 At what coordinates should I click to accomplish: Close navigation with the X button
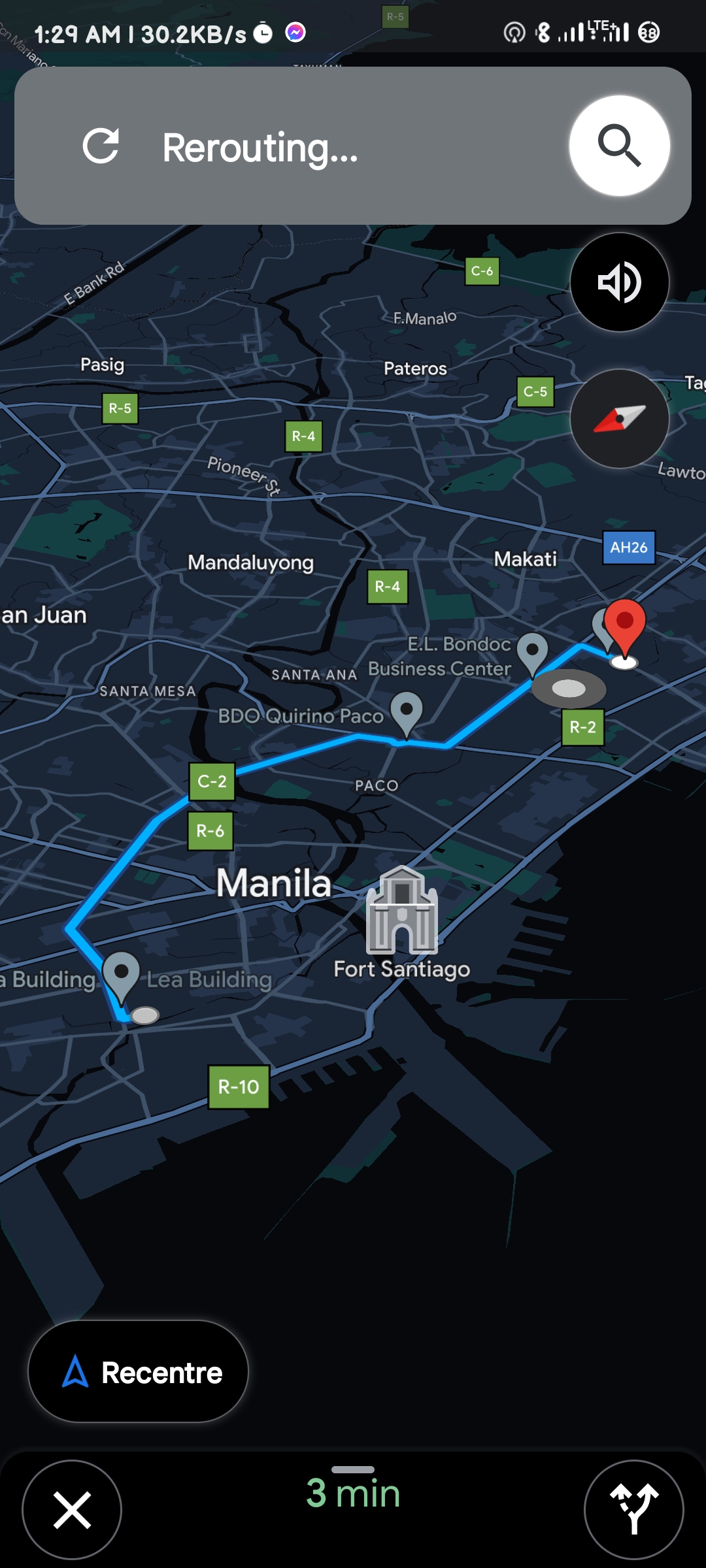click(72, 1510)
